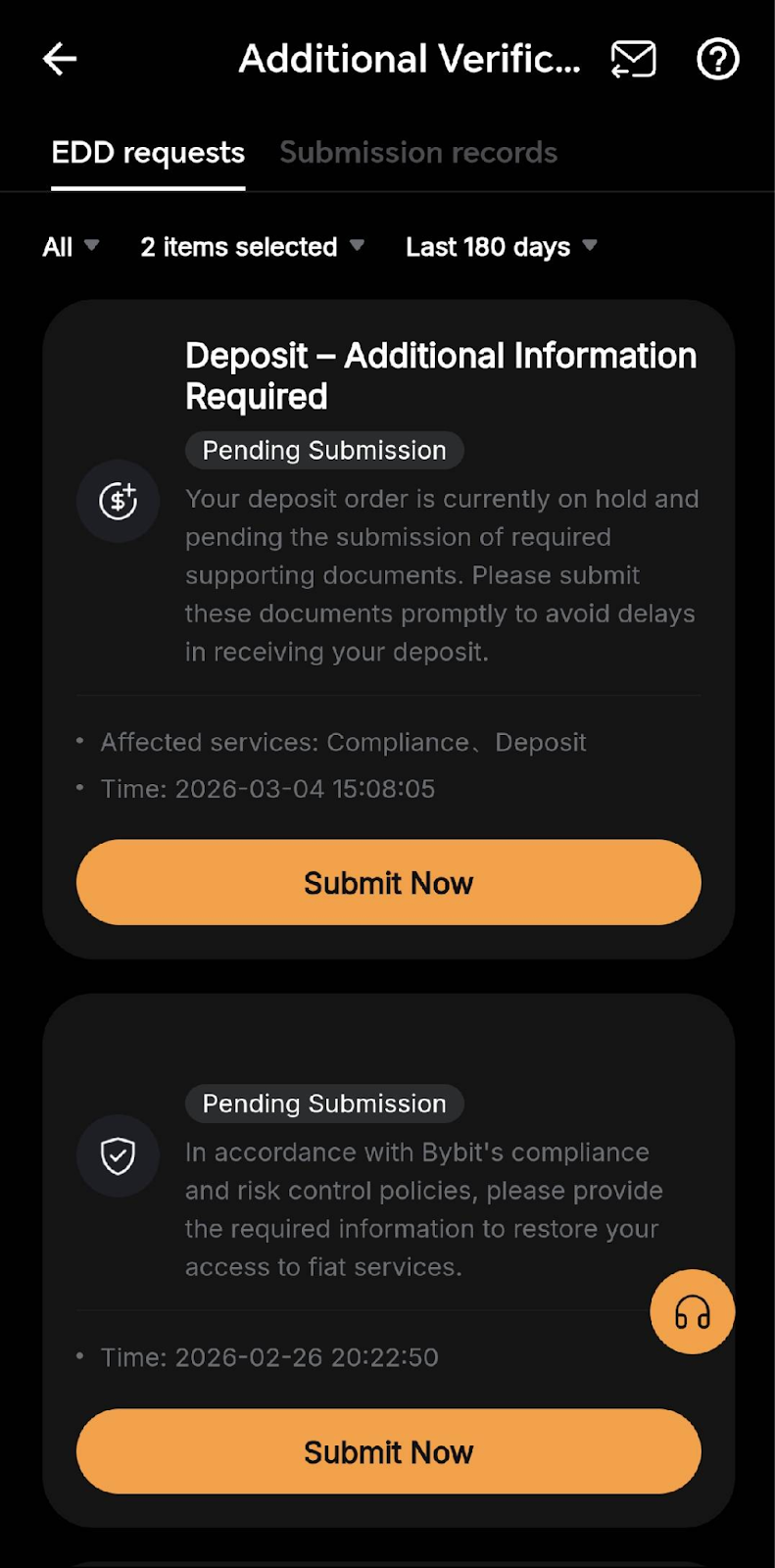This screenshot has width=775, height=1568.
Task: Open the help question mark icon
Action: tap(717, 59)
